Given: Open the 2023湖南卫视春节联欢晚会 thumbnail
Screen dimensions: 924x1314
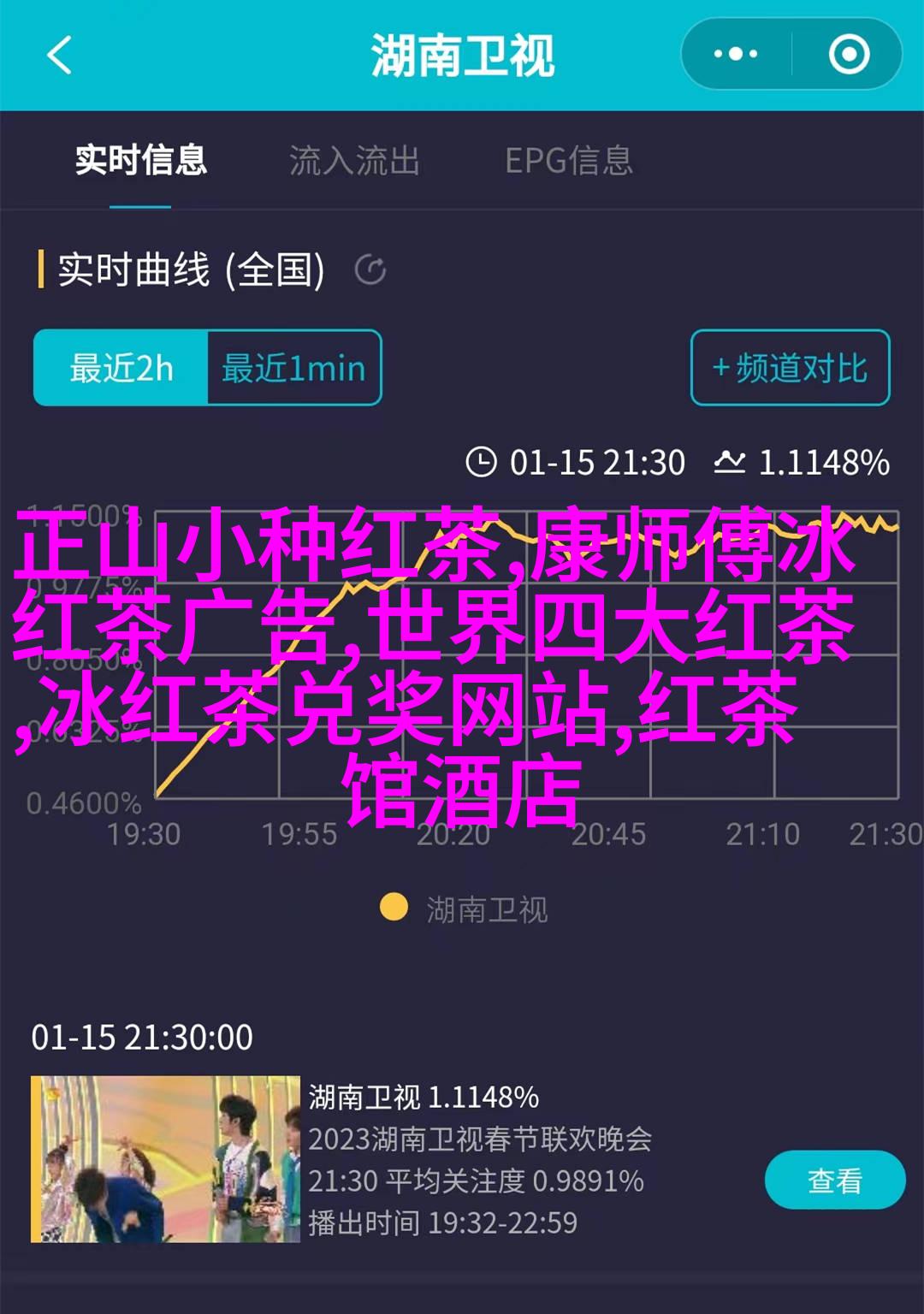Looking at the screenshot, I should click(x=165, y=1158).
